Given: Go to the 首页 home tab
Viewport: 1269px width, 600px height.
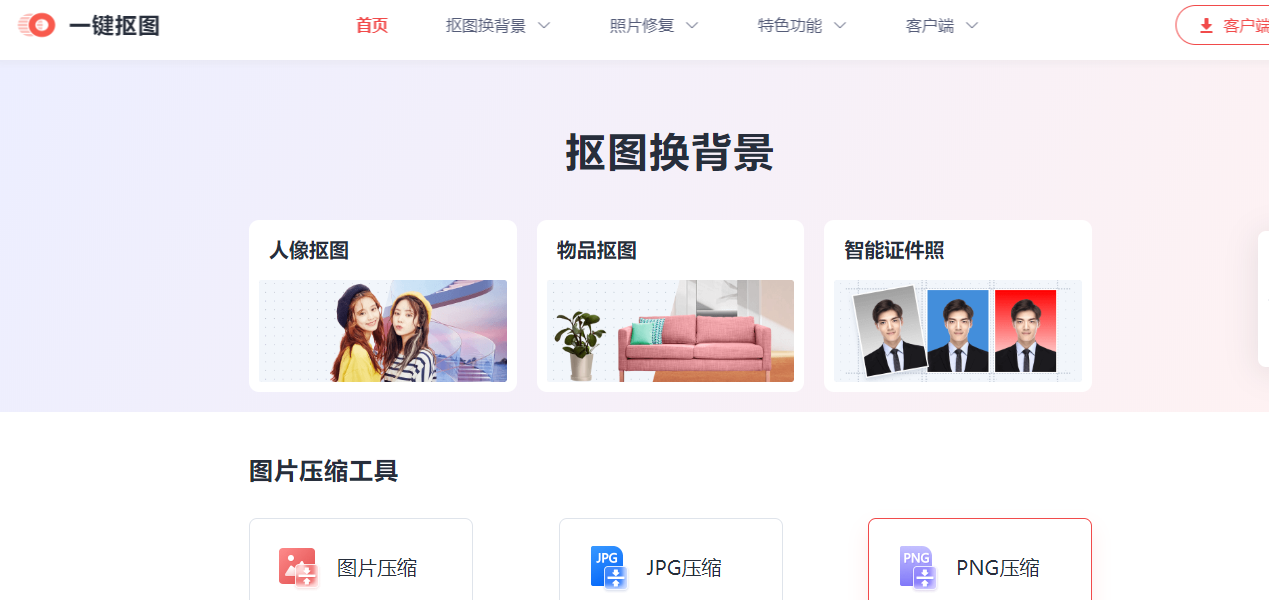Looking at the screenshot, I should pos(371,26).
